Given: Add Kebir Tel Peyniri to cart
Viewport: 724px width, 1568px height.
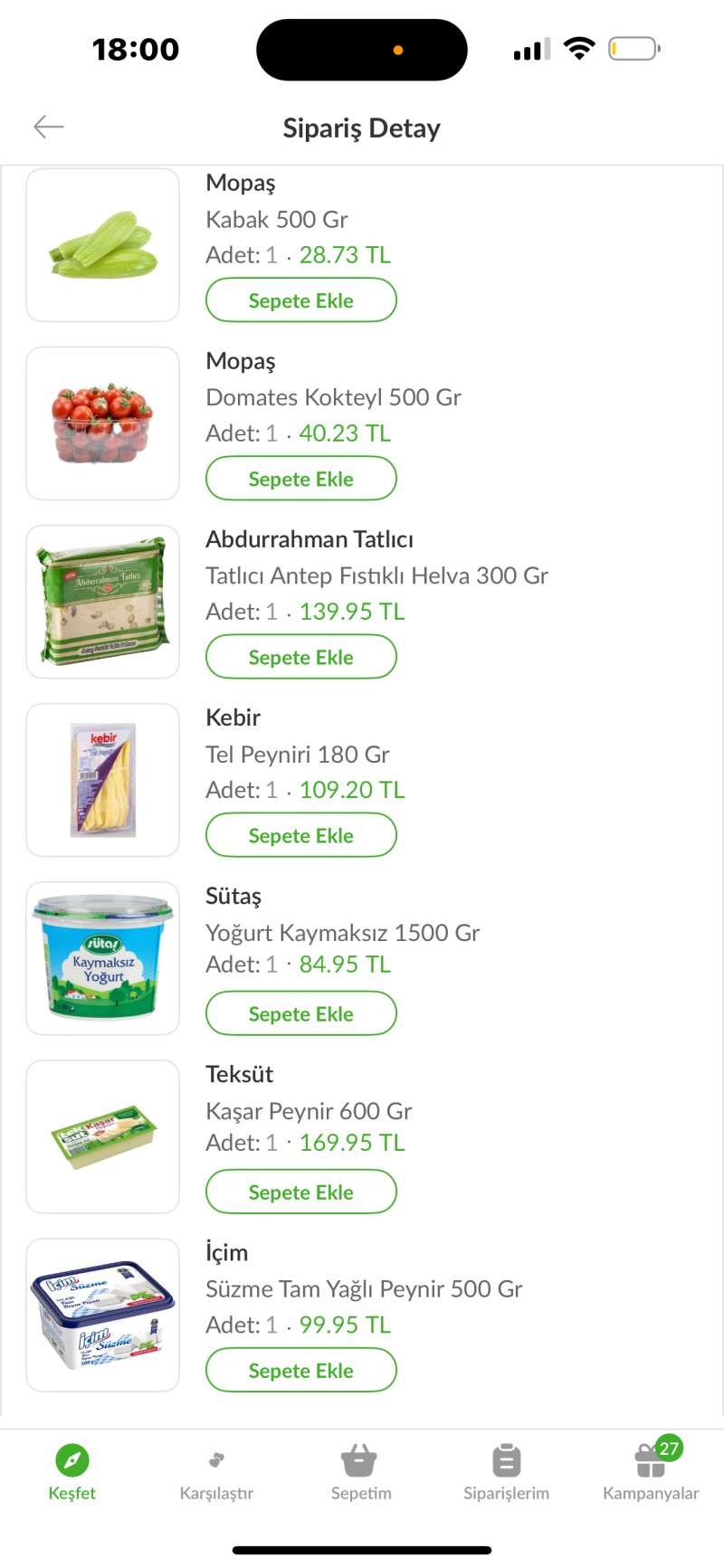Looking at the screenshot, I should (x=300, y=835).
